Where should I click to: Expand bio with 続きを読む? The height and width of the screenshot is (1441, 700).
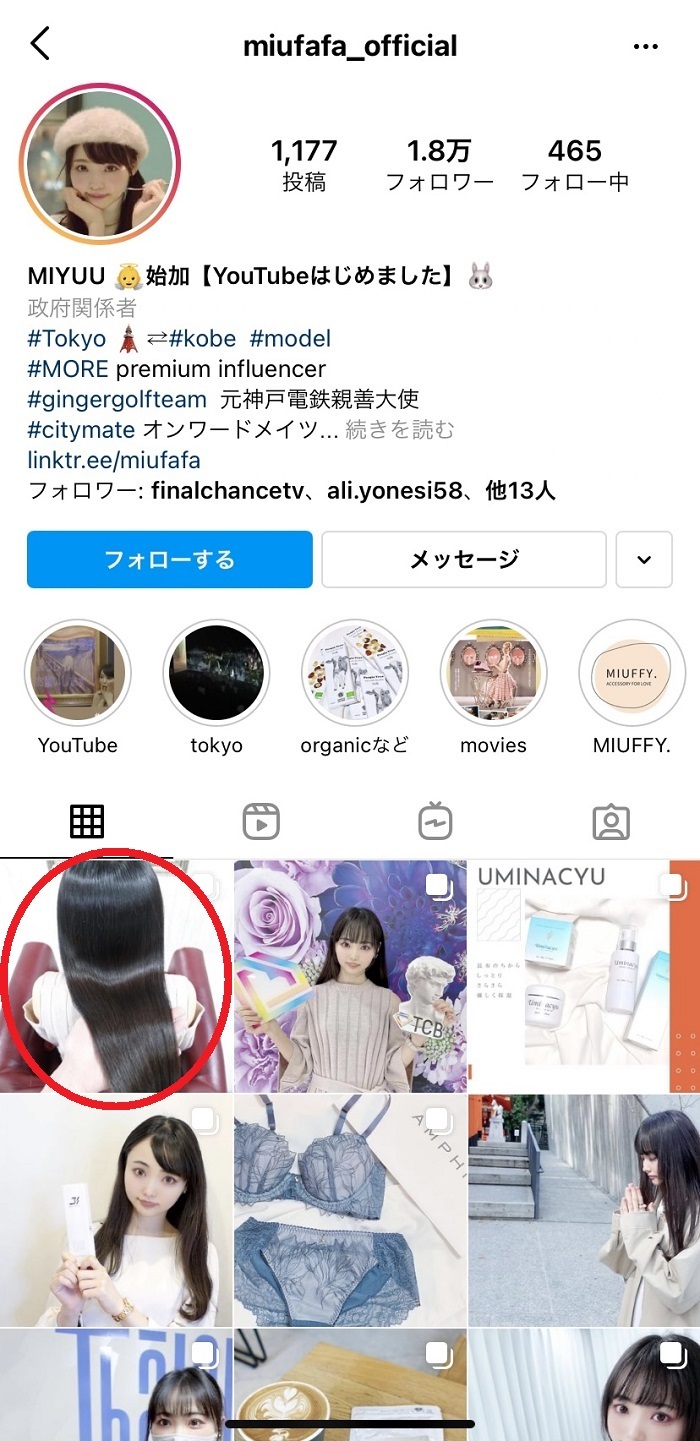pyautogui.click(x=400, y=430)
